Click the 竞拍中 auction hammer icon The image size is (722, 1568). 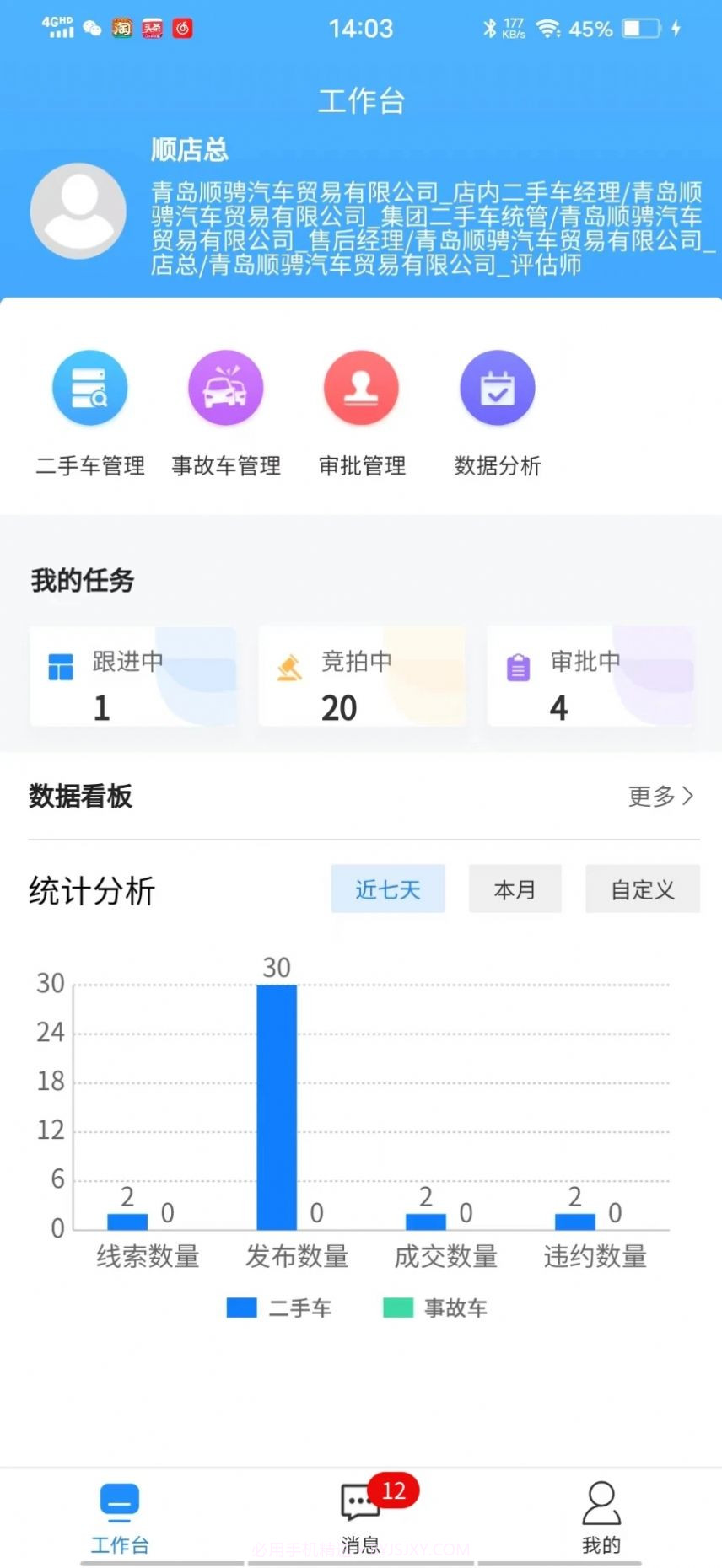288,666
